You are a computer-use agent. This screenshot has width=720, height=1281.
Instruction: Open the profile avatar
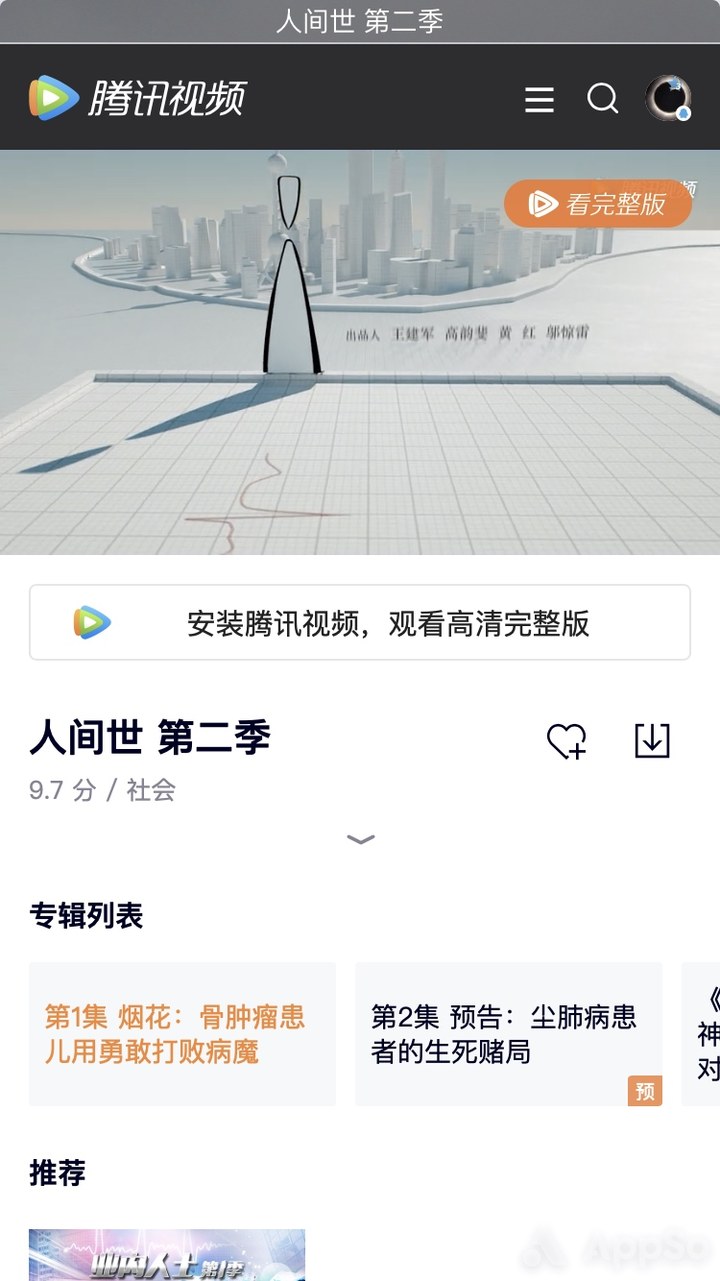(668, 99)
